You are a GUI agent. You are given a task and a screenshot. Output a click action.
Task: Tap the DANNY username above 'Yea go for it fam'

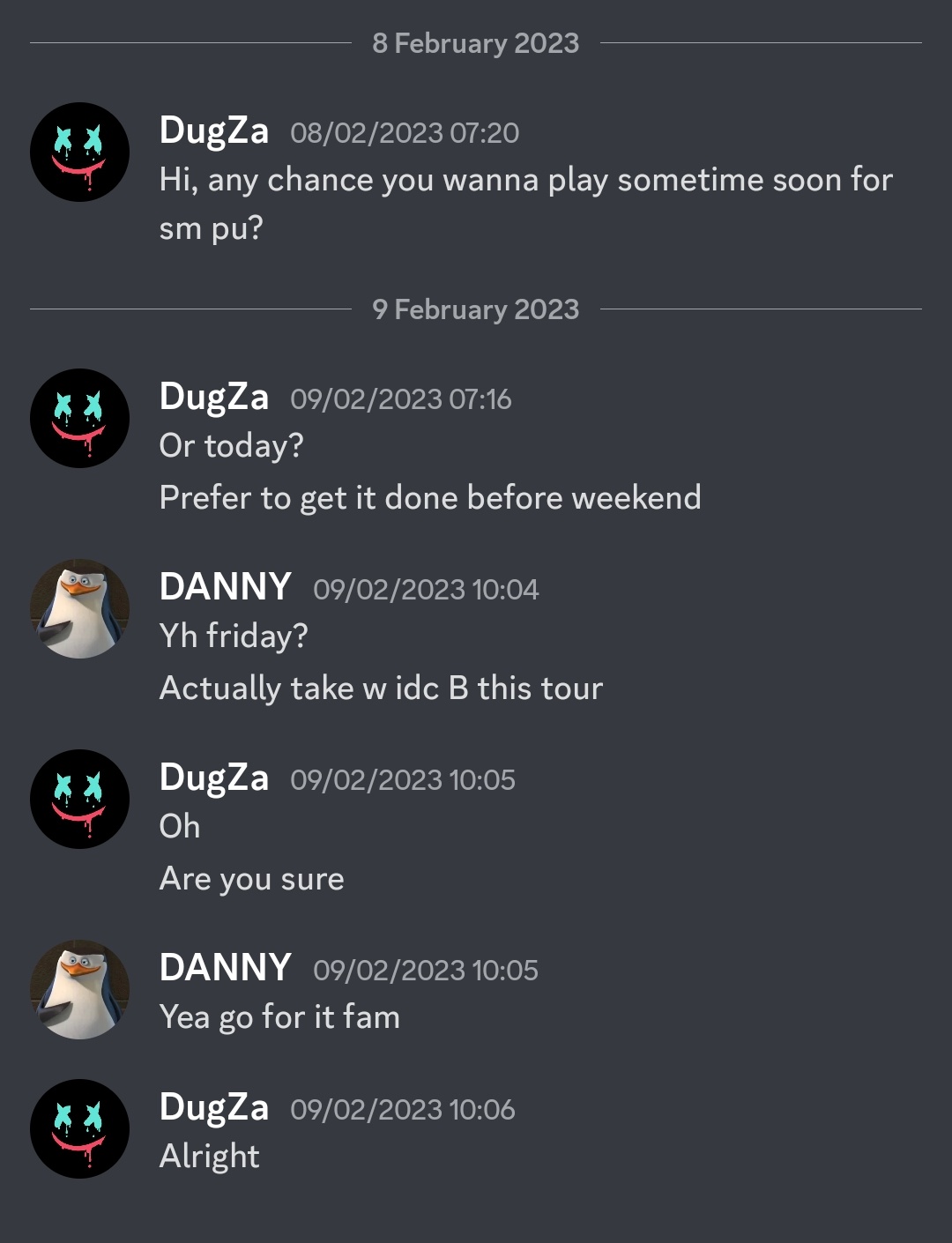tap(225, 967)
